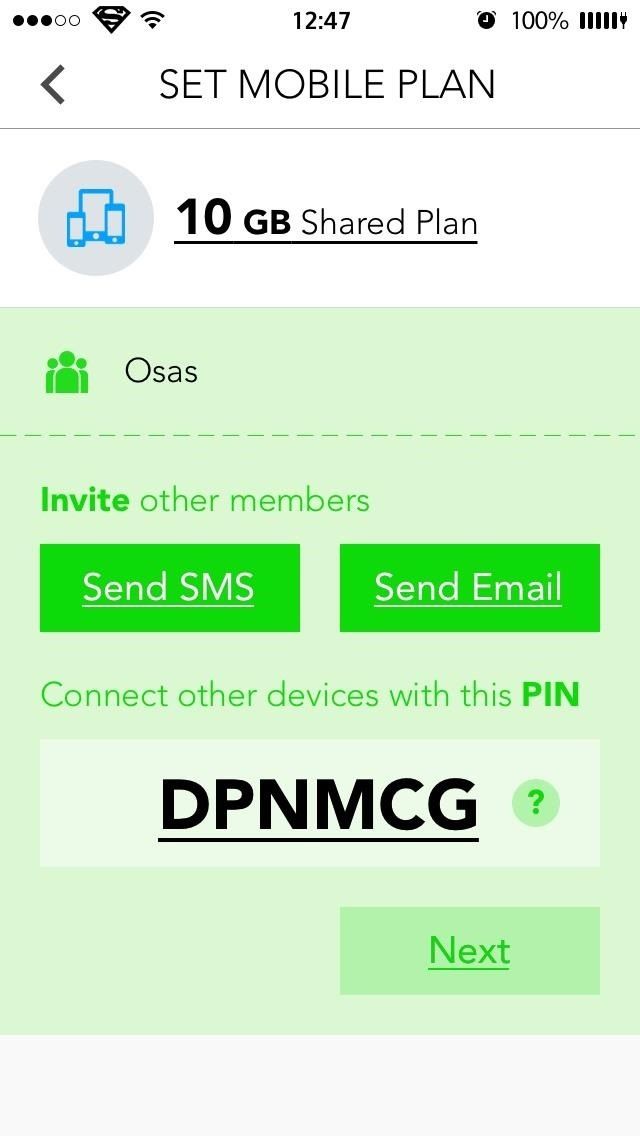This screenshot has height=1136, width=640.
Task: Invite members via Send Email
Action: 469,588
